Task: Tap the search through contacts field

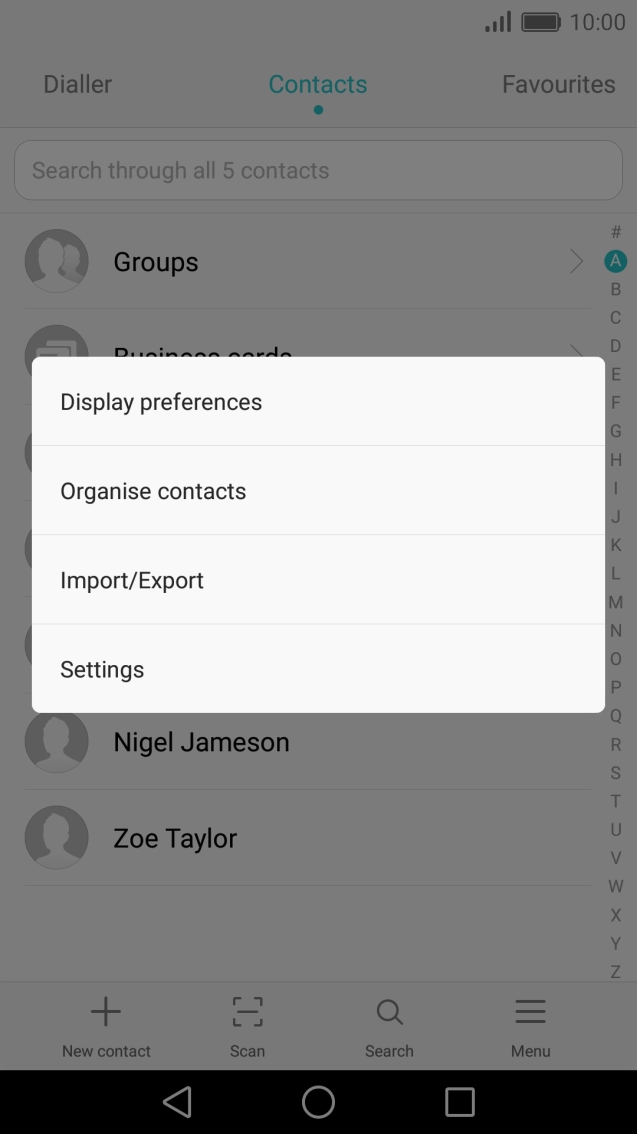Action: [318, 170]
